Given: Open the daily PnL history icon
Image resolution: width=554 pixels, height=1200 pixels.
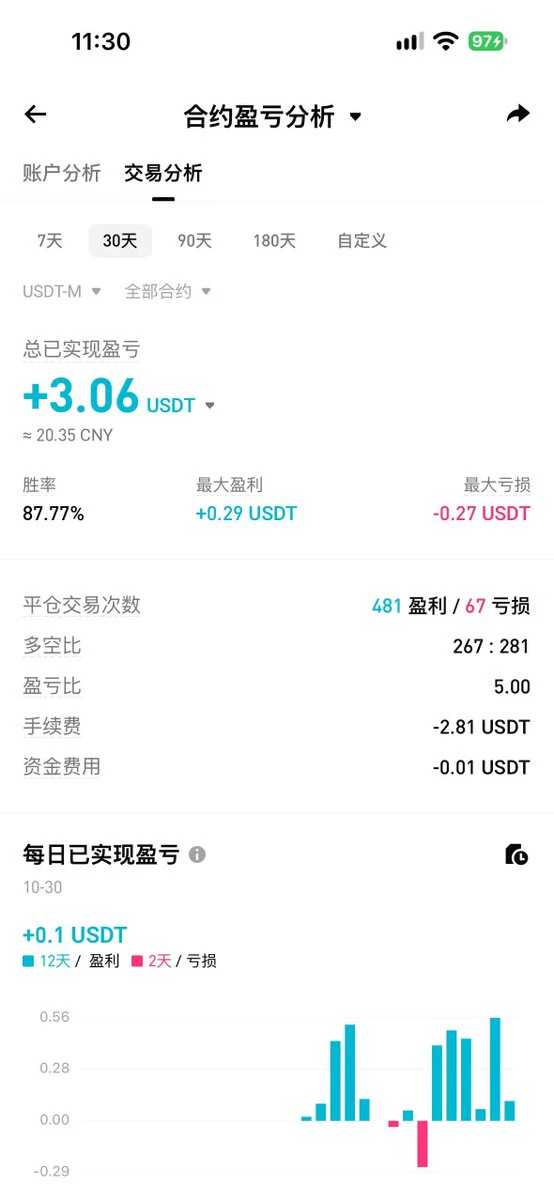Looking at the screenshot, I should point(516,855).
